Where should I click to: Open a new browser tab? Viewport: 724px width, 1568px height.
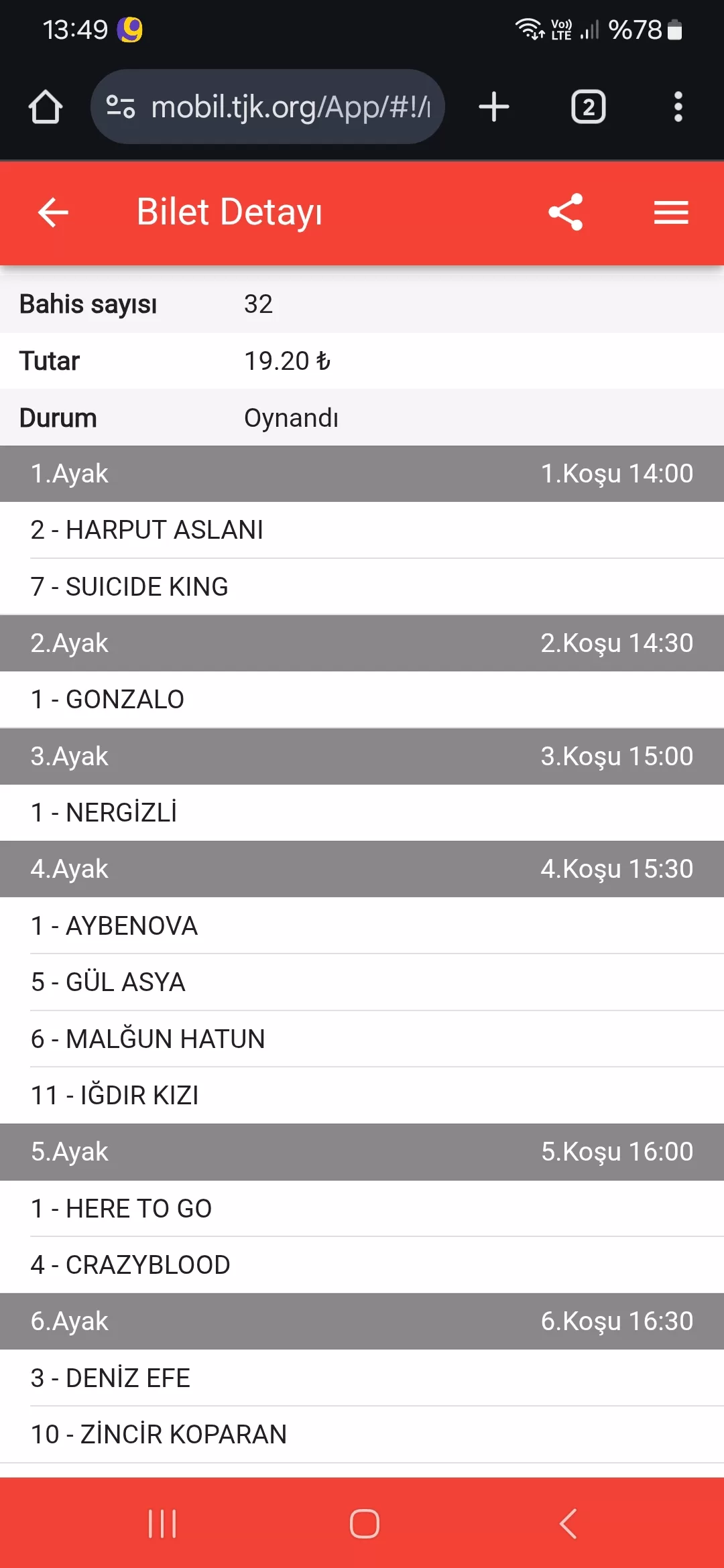click(494, 107)
